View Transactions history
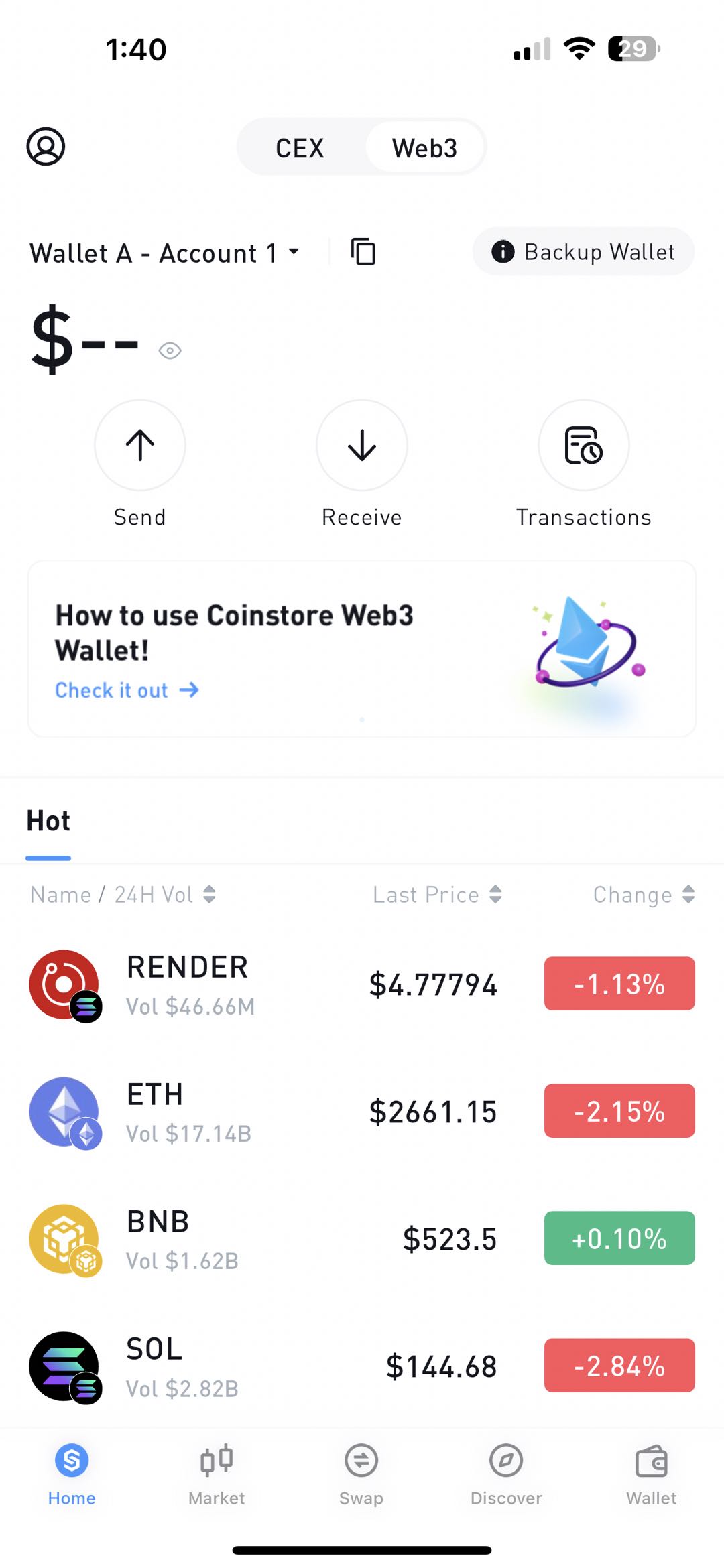 (x=583, y=446)
